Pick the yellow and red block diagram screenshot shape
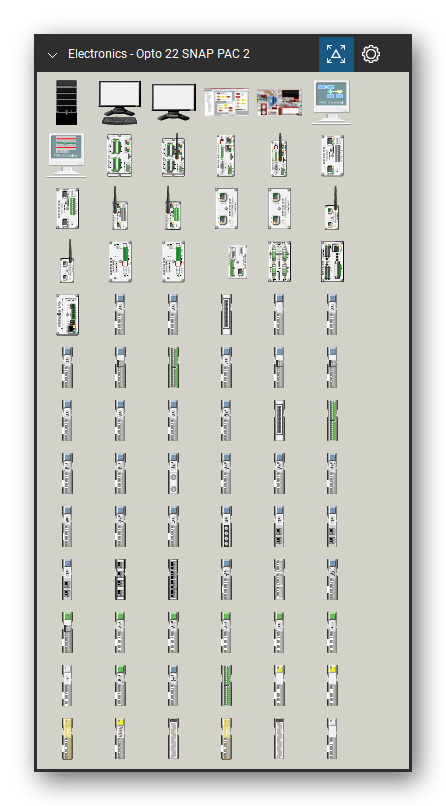446x806 pixels. tap(226, 102)
